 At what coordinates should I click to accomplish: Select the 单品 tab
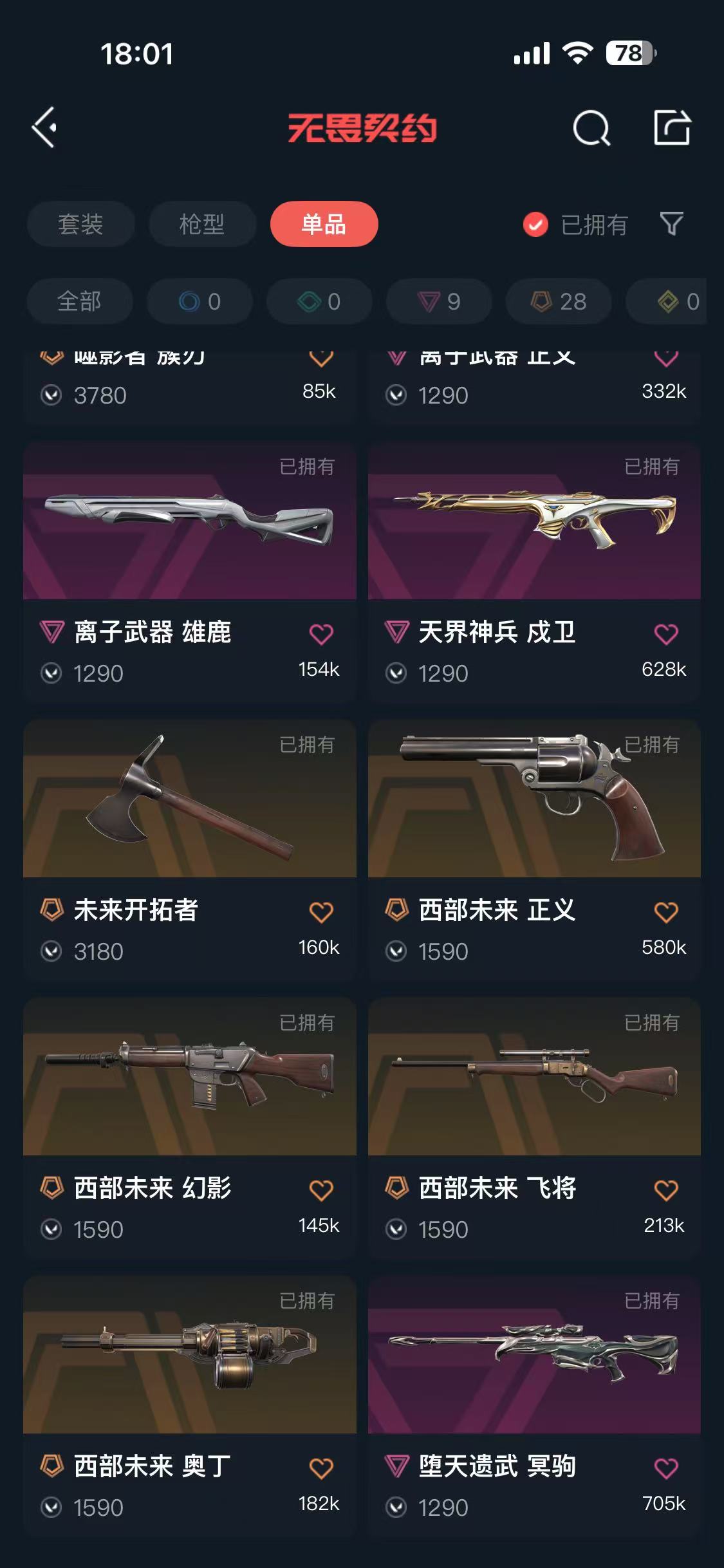point(324,224)
